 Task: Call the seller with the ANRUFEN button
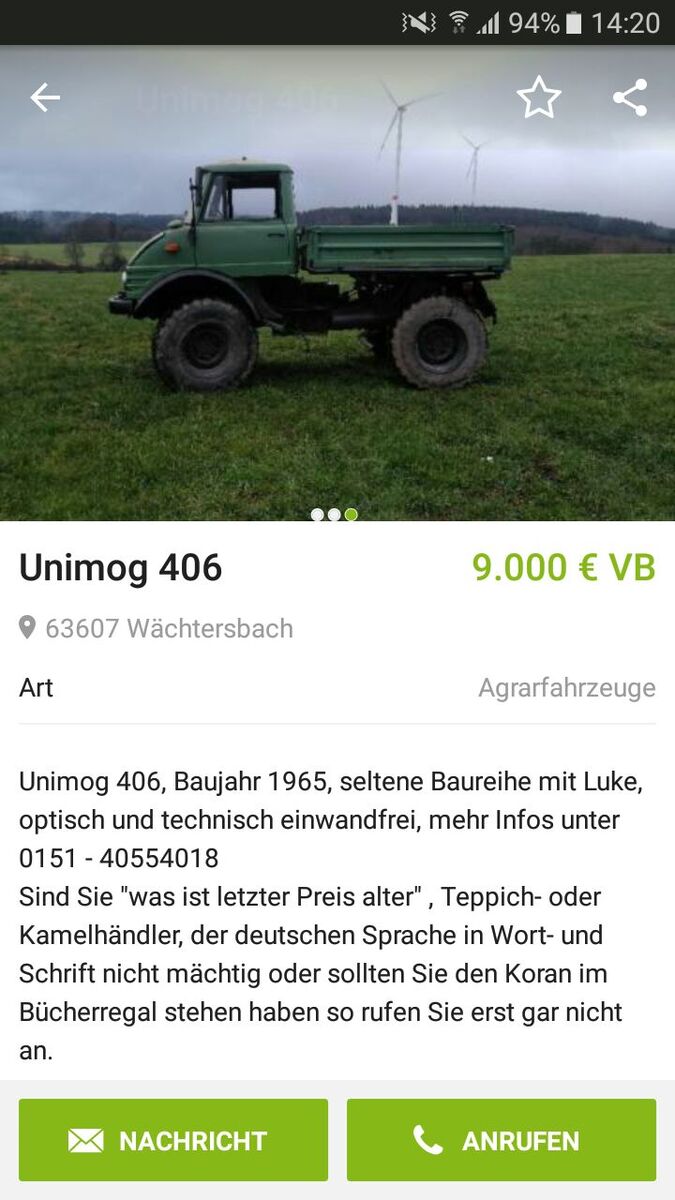click(x=501, y=1140)
